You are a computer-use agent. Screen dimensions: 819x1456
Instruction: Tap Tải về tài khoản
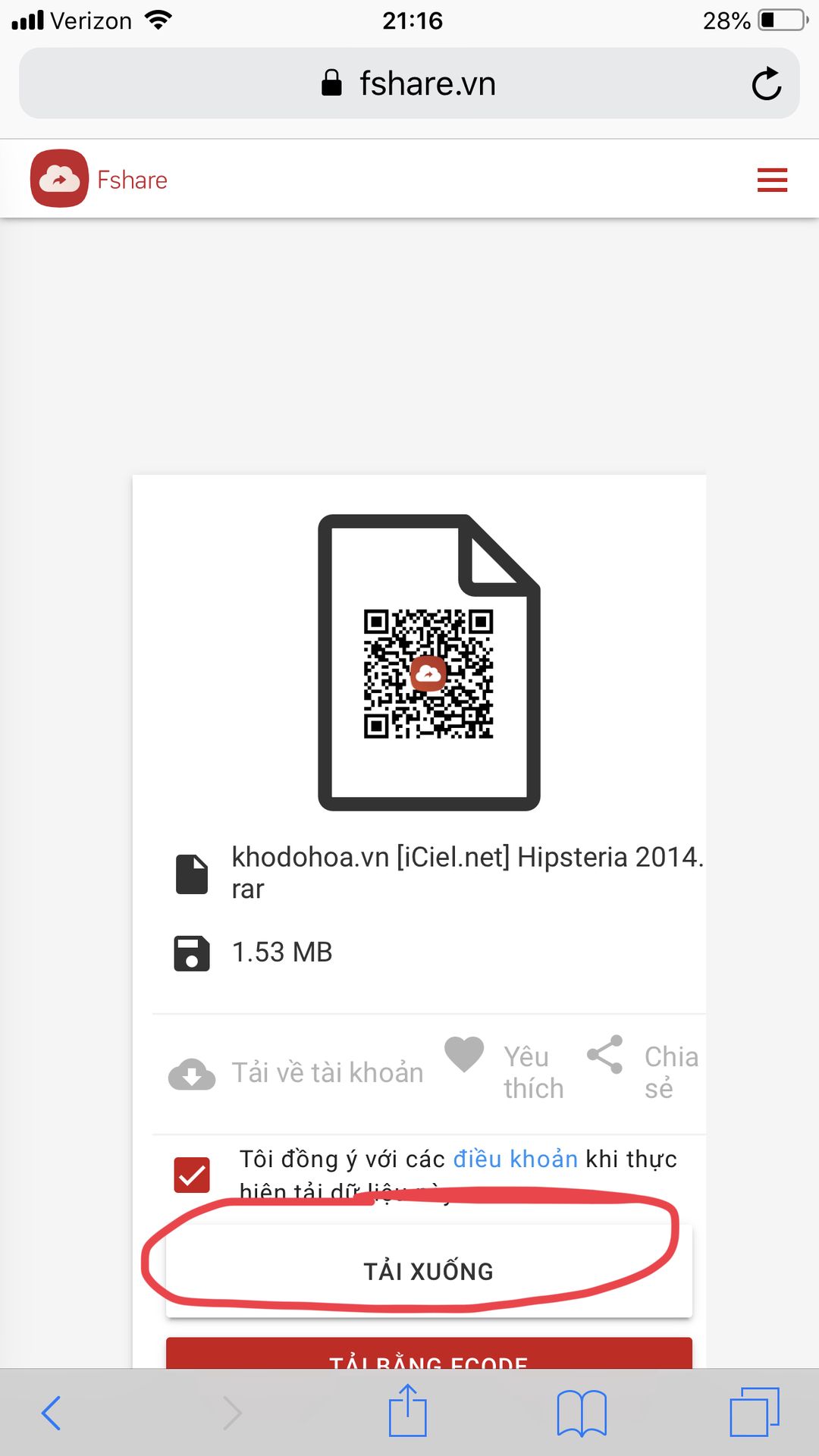(296, 1073)
